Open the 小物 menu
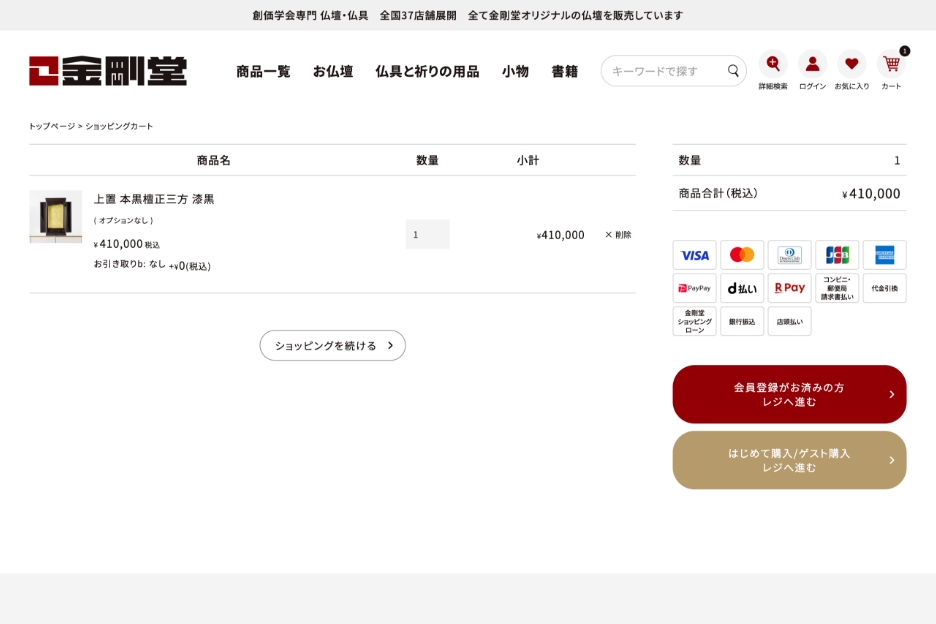936x624 pixels. (515, 71)
